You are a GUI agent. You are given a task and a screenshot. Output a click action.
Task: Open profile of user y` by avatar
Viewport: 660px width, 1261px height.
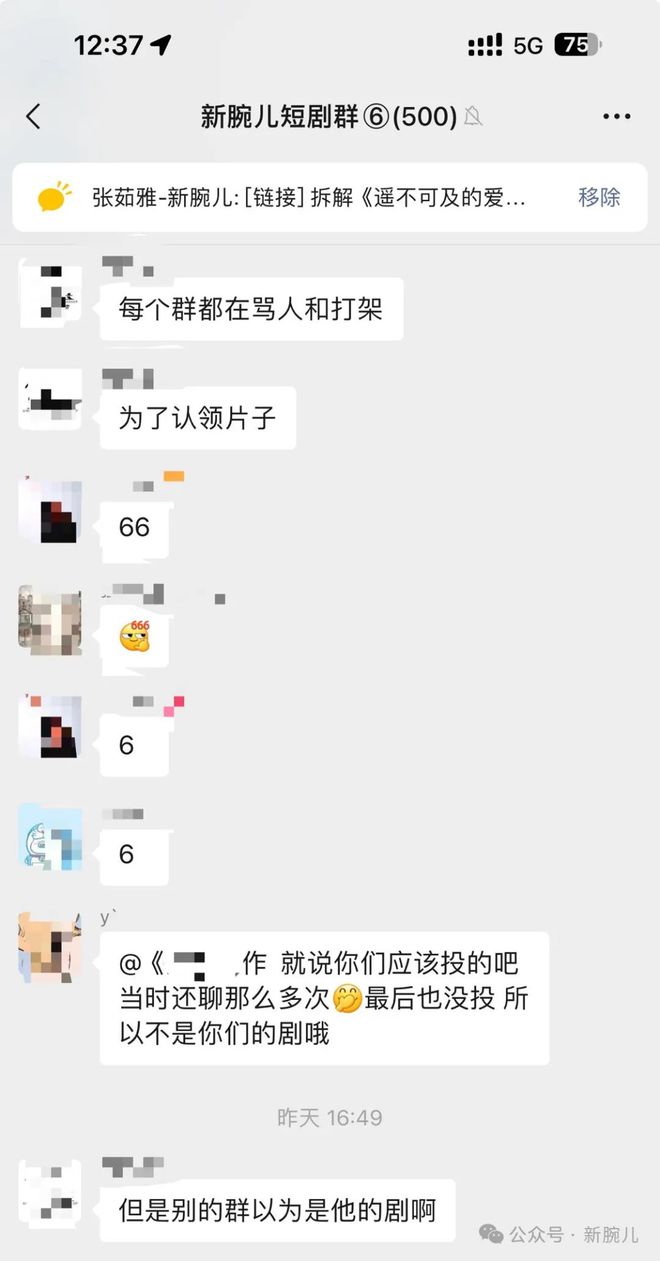click(51, 947)
